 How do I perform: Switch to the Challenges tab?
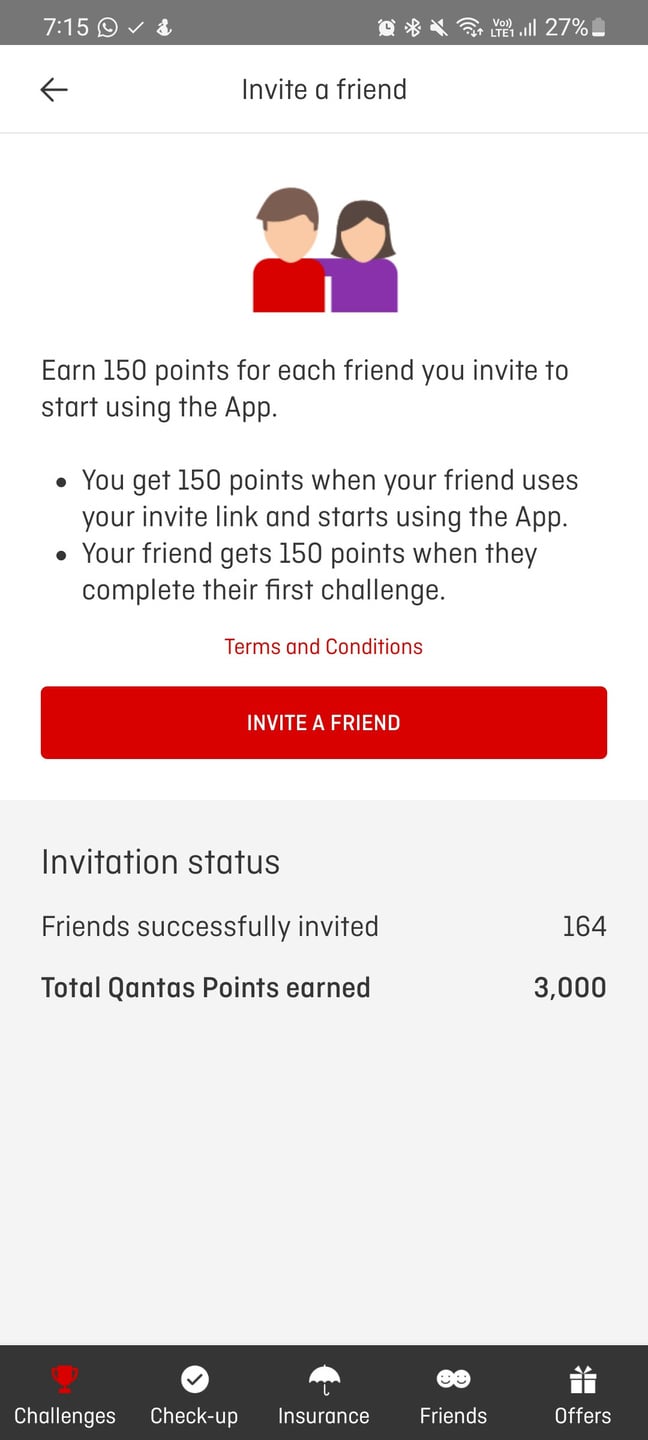65,1396
